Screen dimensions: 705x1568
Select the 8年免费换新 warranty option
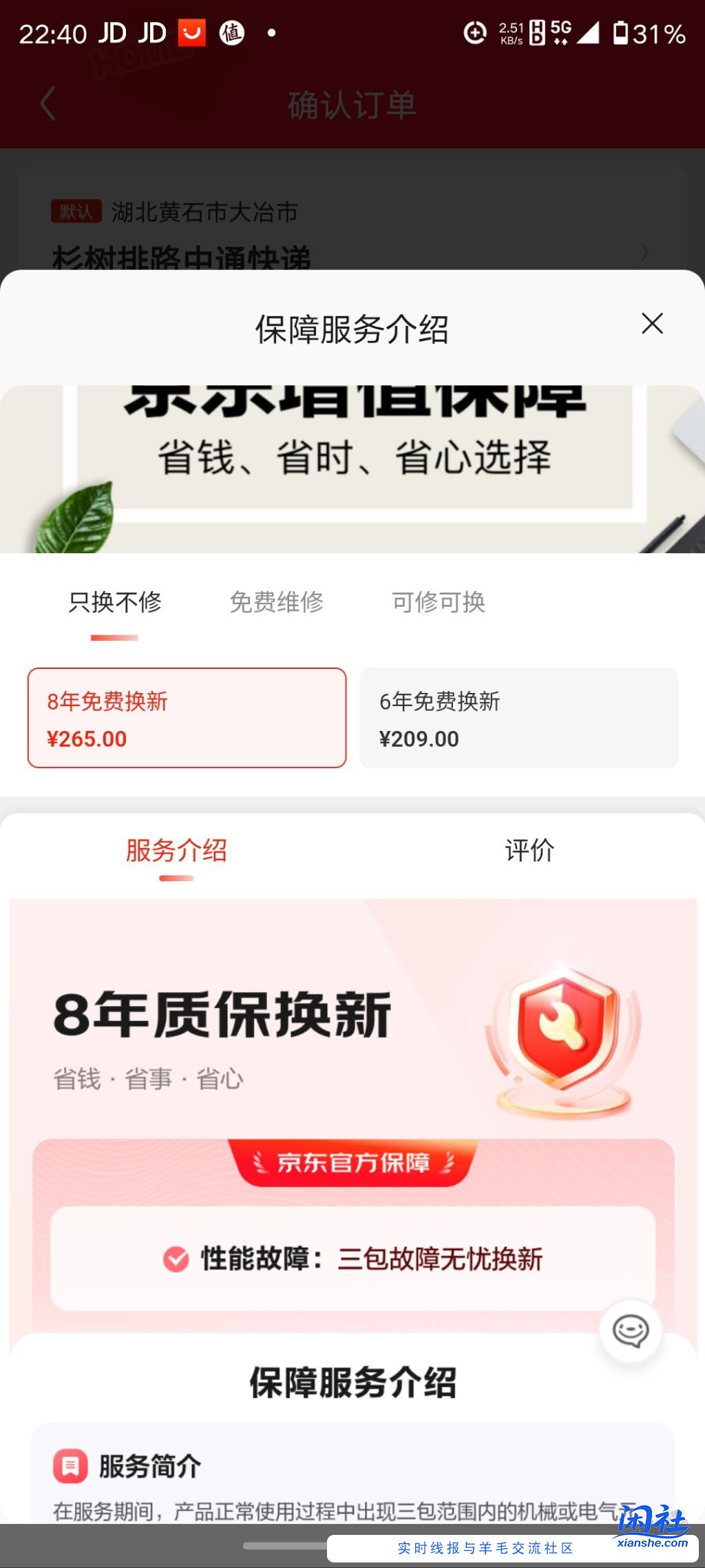pos(186,717)
